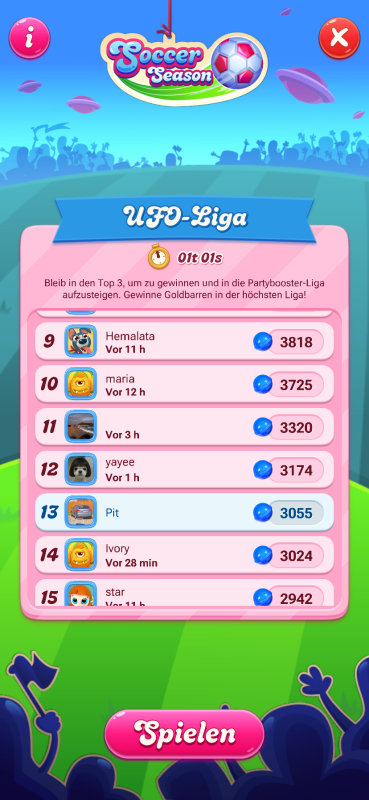Select maria's row at rank 10
The image size is (369, 800).
pos(184,384)
